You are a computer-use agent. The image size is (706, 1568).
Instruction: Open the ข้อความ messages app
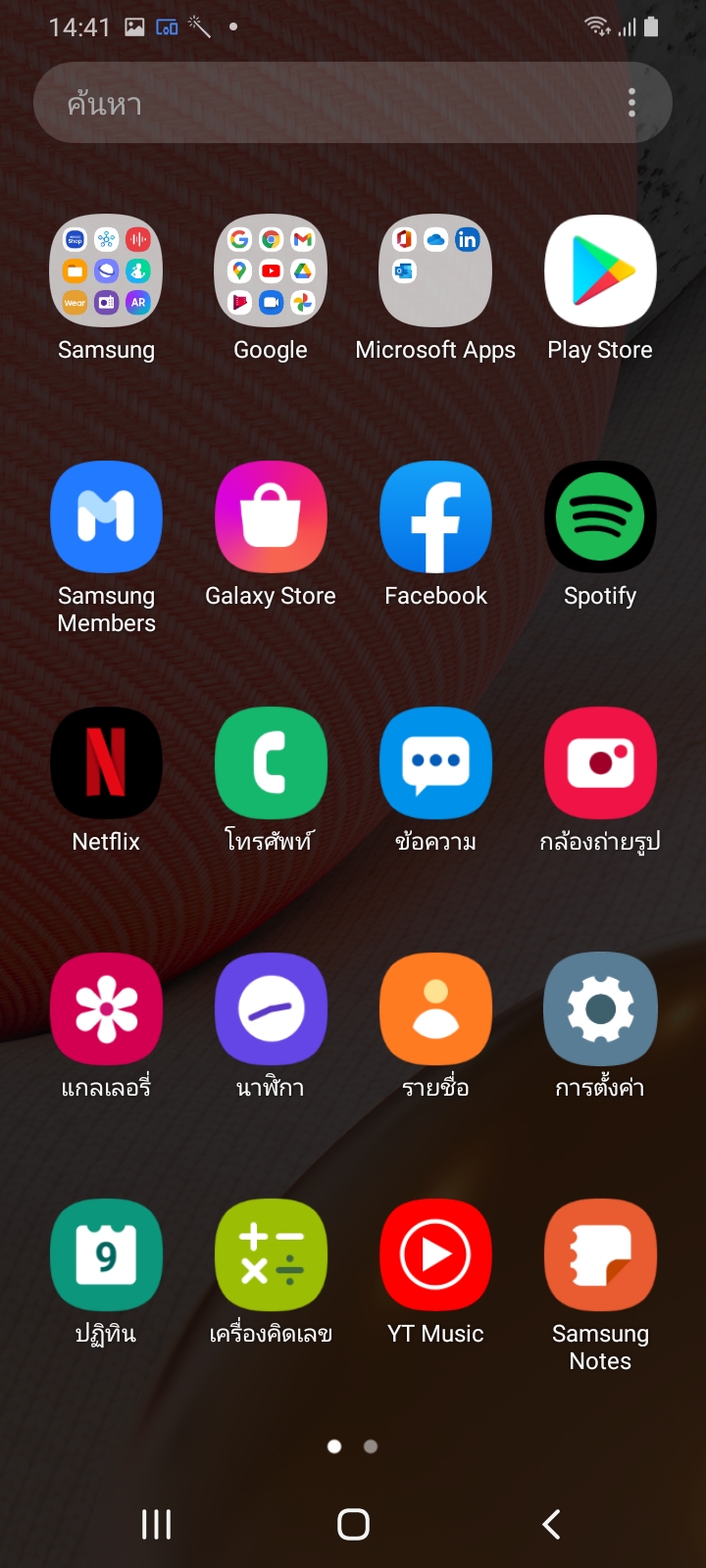tap(435, 763)
